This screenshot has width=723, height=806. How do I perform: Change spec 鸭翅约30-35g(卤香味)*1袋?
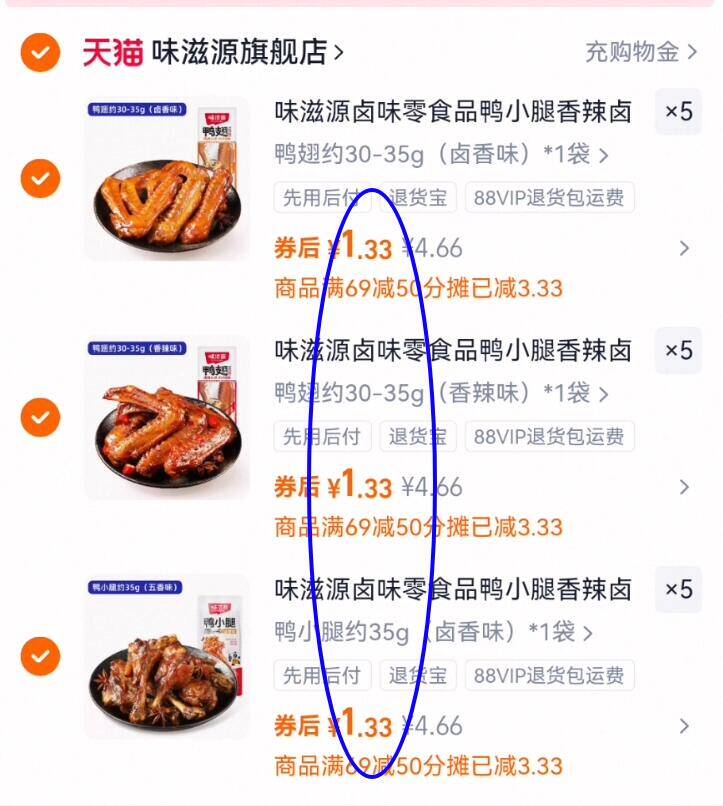tap(441, 155)
